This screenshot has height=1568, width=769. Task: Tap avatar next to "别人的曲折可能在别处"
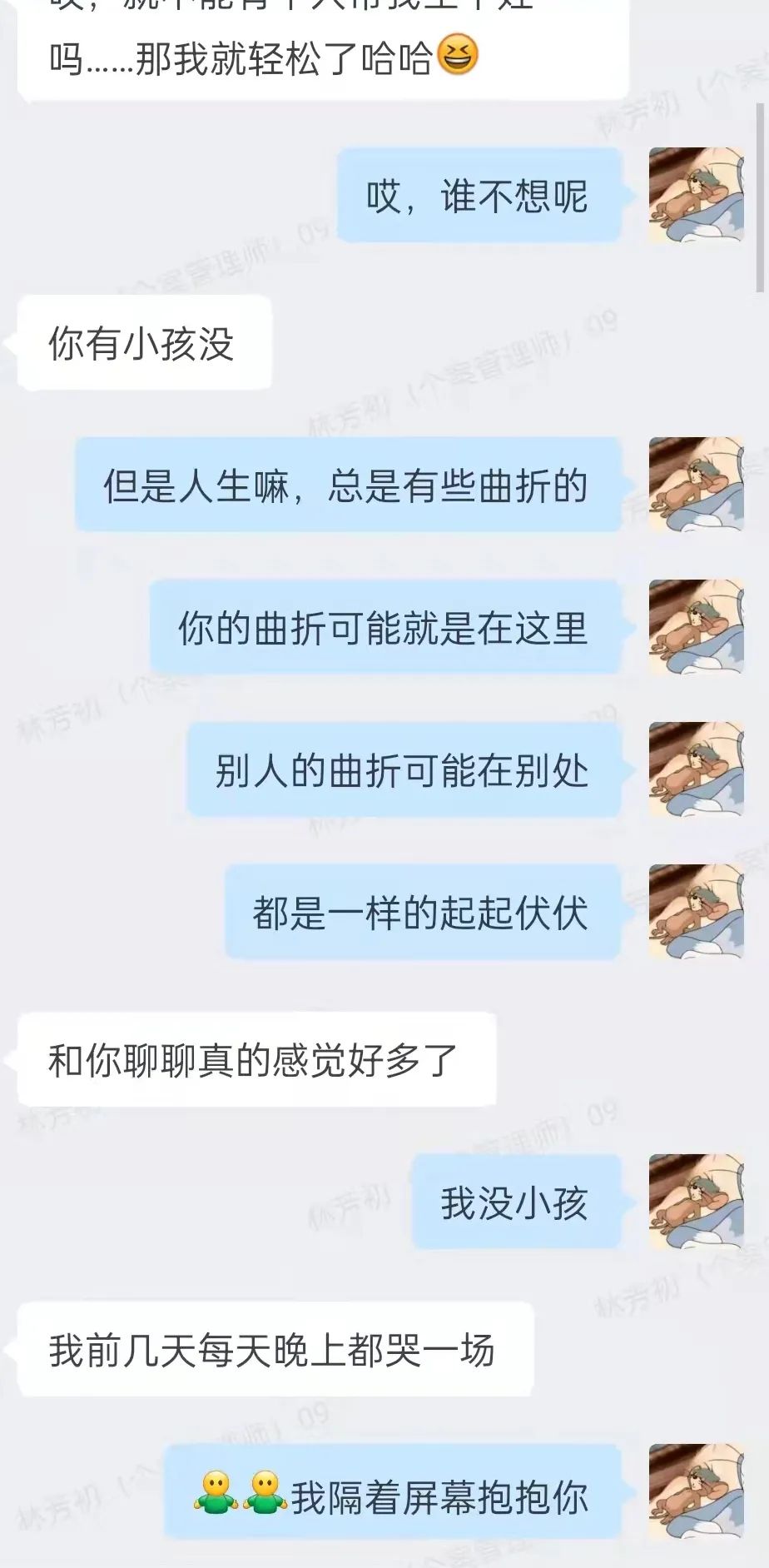tap(696, 769)
